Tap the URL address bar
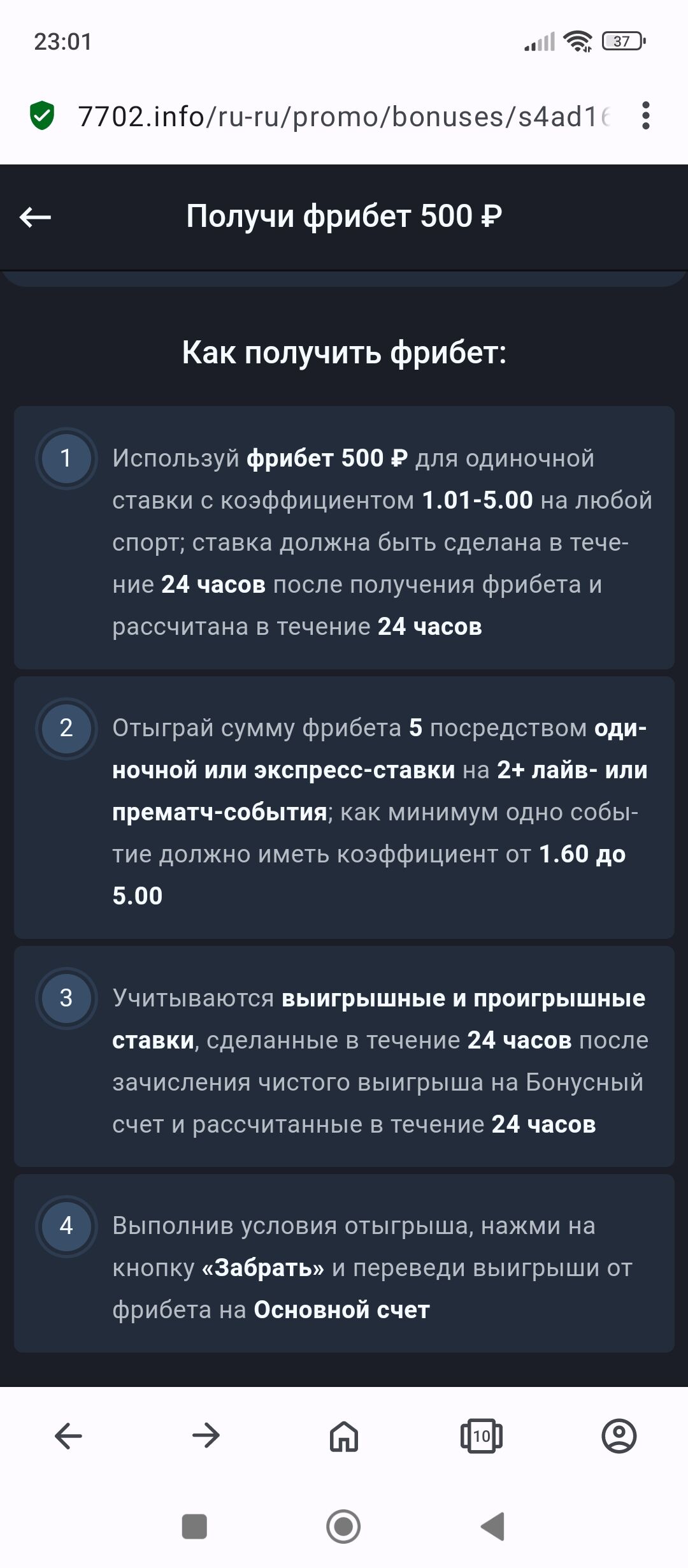Image resolution: width=688 pixels, height=1568 pixels. [344, 117]
